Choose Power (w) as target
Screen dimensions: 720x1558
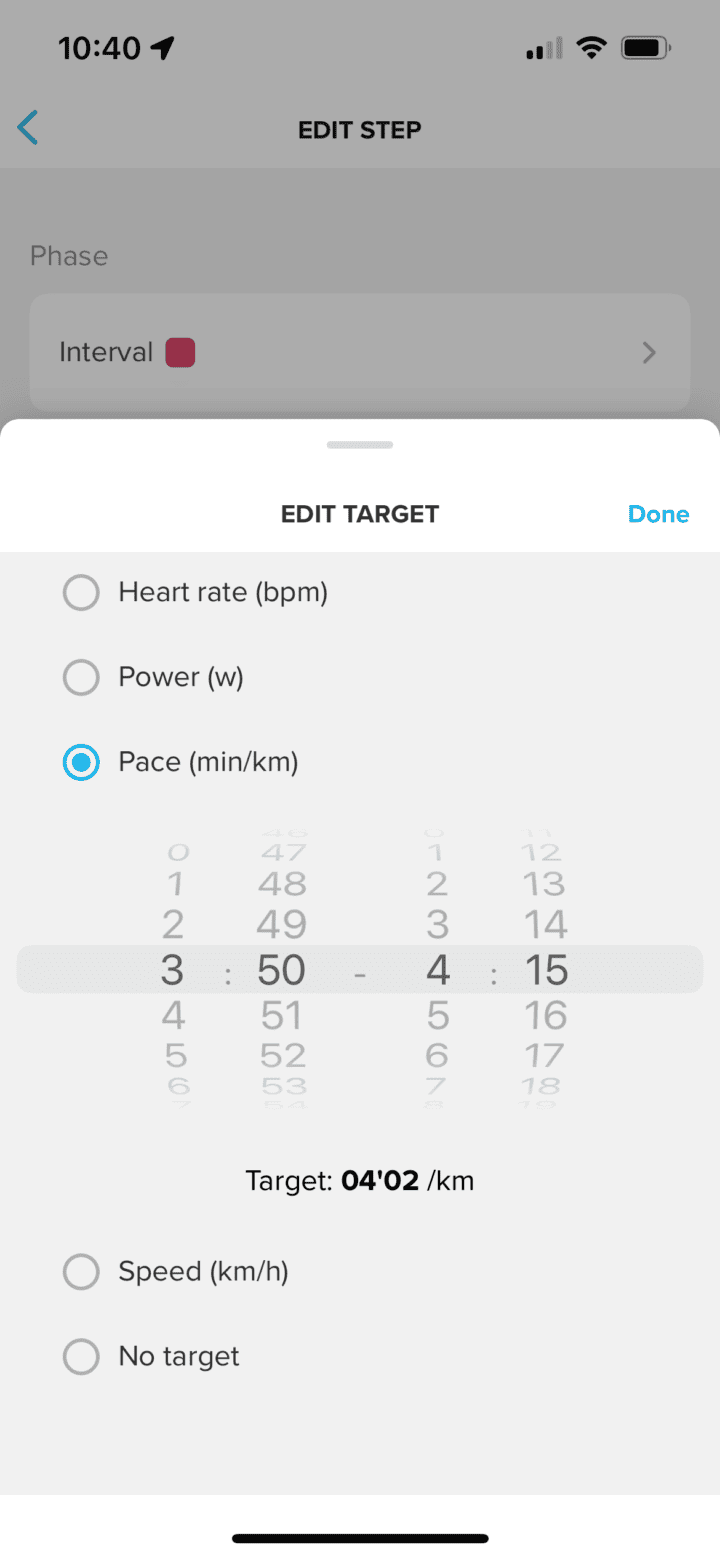click(x=81, y=678)
